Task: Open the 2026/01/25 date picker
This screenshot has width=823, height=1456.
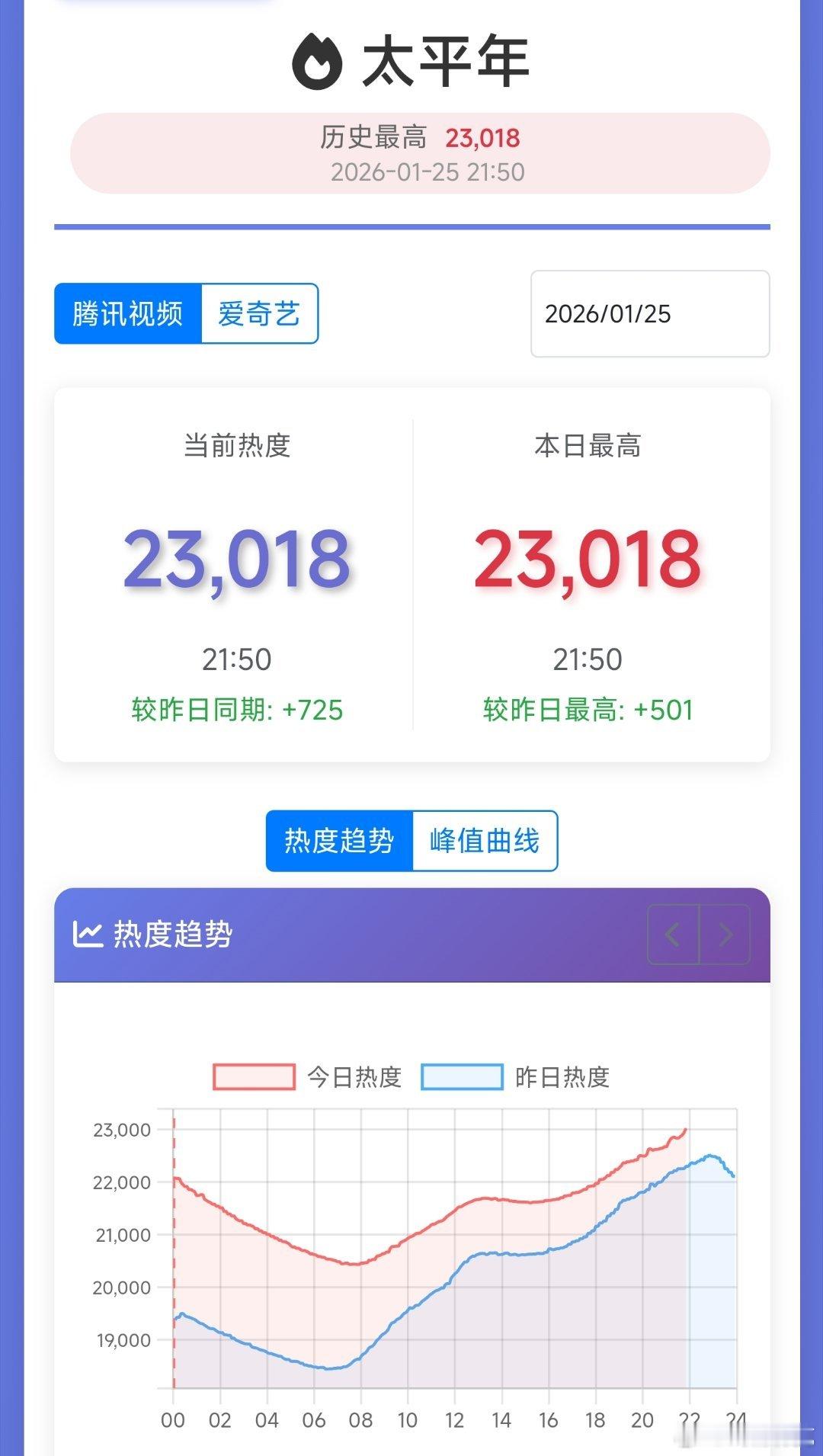Action: click(x=650, y=314)
